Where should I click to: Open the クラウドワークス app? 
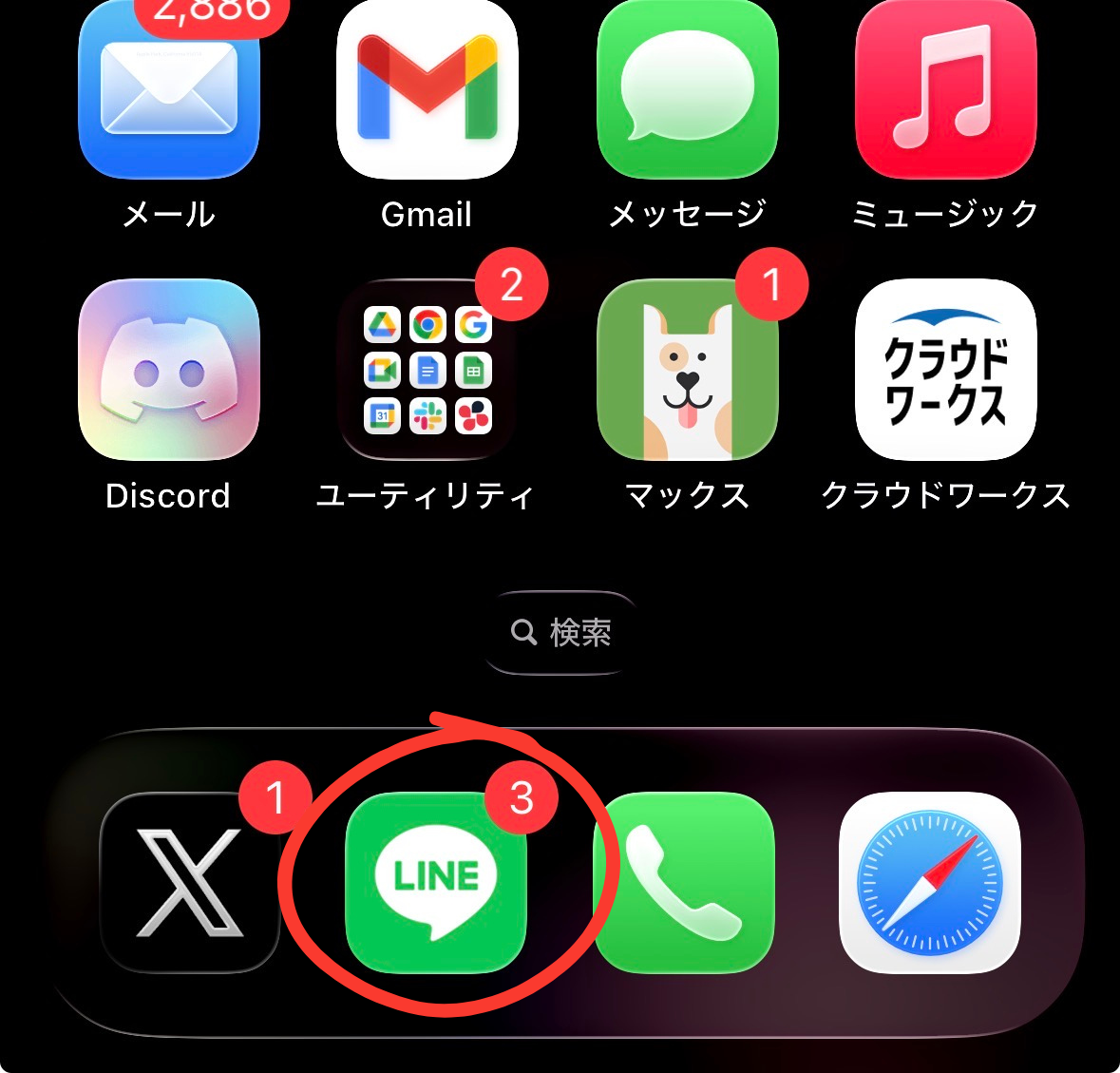tap(946, 370)
